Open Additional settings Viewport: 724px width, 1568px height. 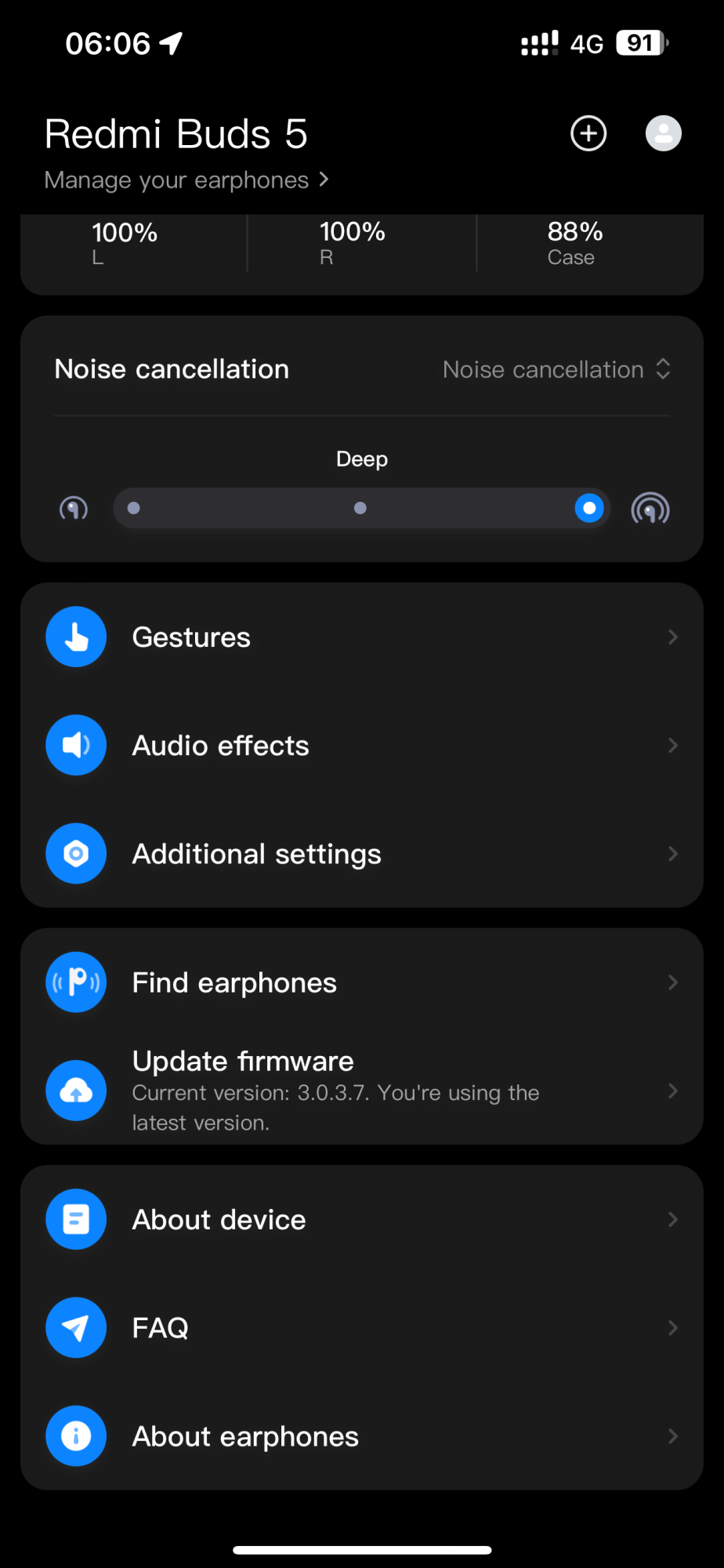(362, 854)
